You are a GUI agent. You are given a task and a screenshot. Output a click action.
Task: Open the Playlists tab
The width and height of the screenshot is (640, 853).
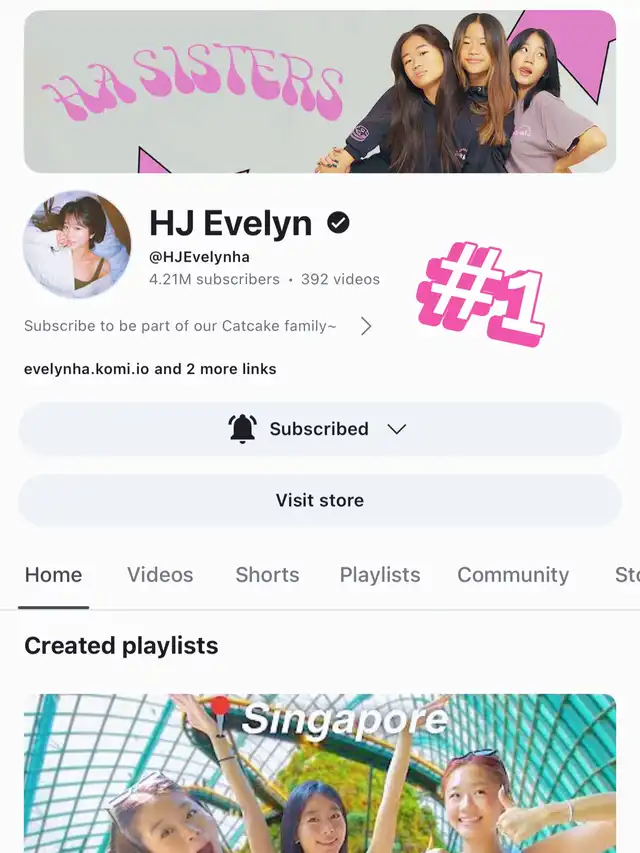click(380, 575)
